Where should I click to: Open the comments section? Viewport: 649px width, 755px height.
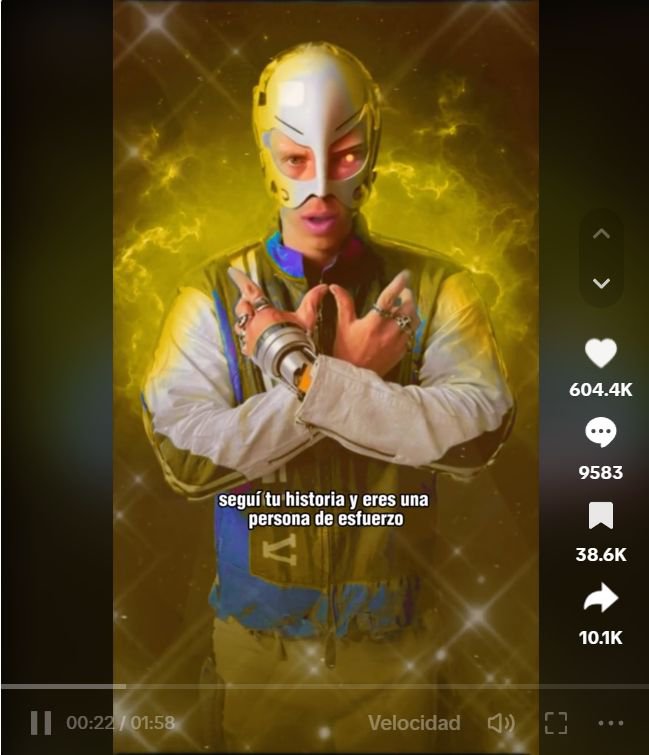(601, 433)
